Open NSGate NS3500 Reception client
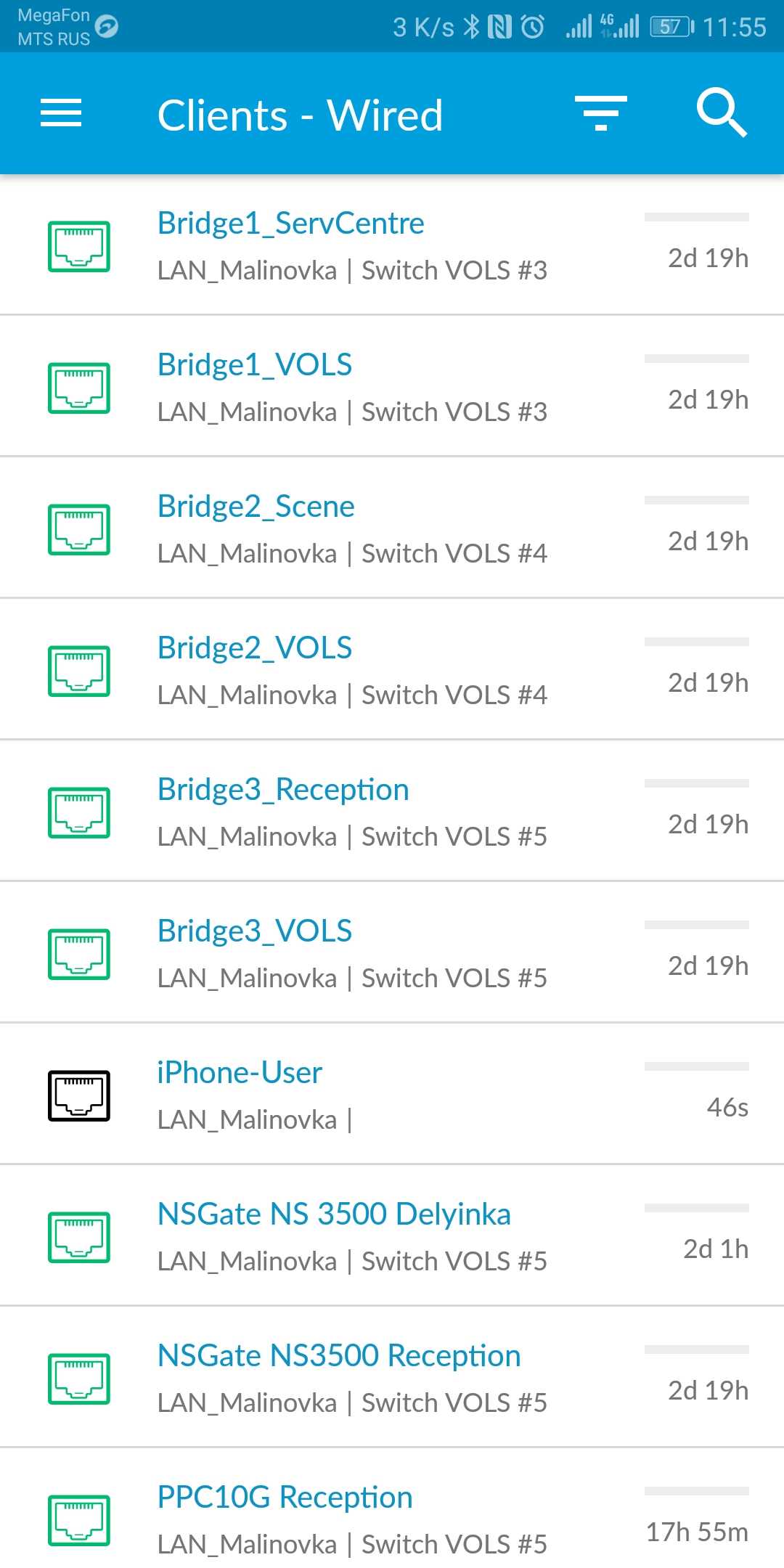This screenshot has height=1568, width=784. [x=392, y=1377]
